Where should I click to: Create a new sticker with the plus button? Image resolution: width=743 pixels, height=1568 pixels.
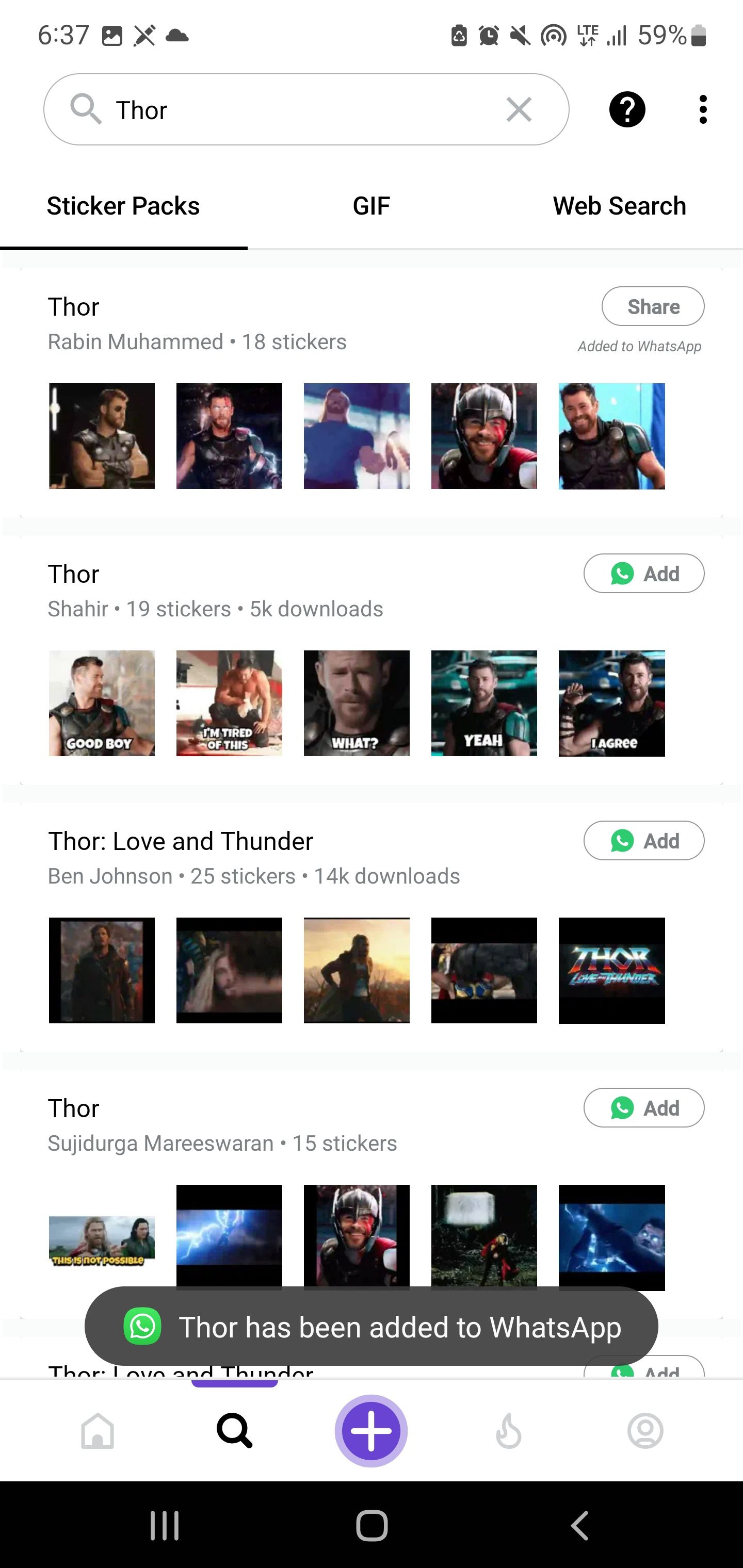(371, 1430)
